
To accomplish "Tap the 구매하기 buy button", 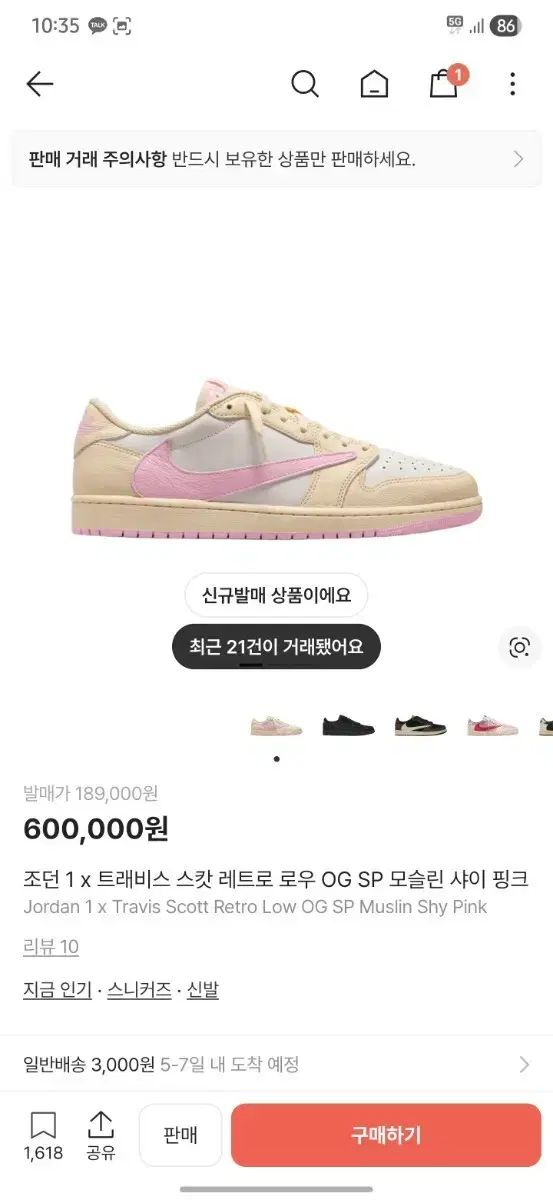I will (386, 1135).
